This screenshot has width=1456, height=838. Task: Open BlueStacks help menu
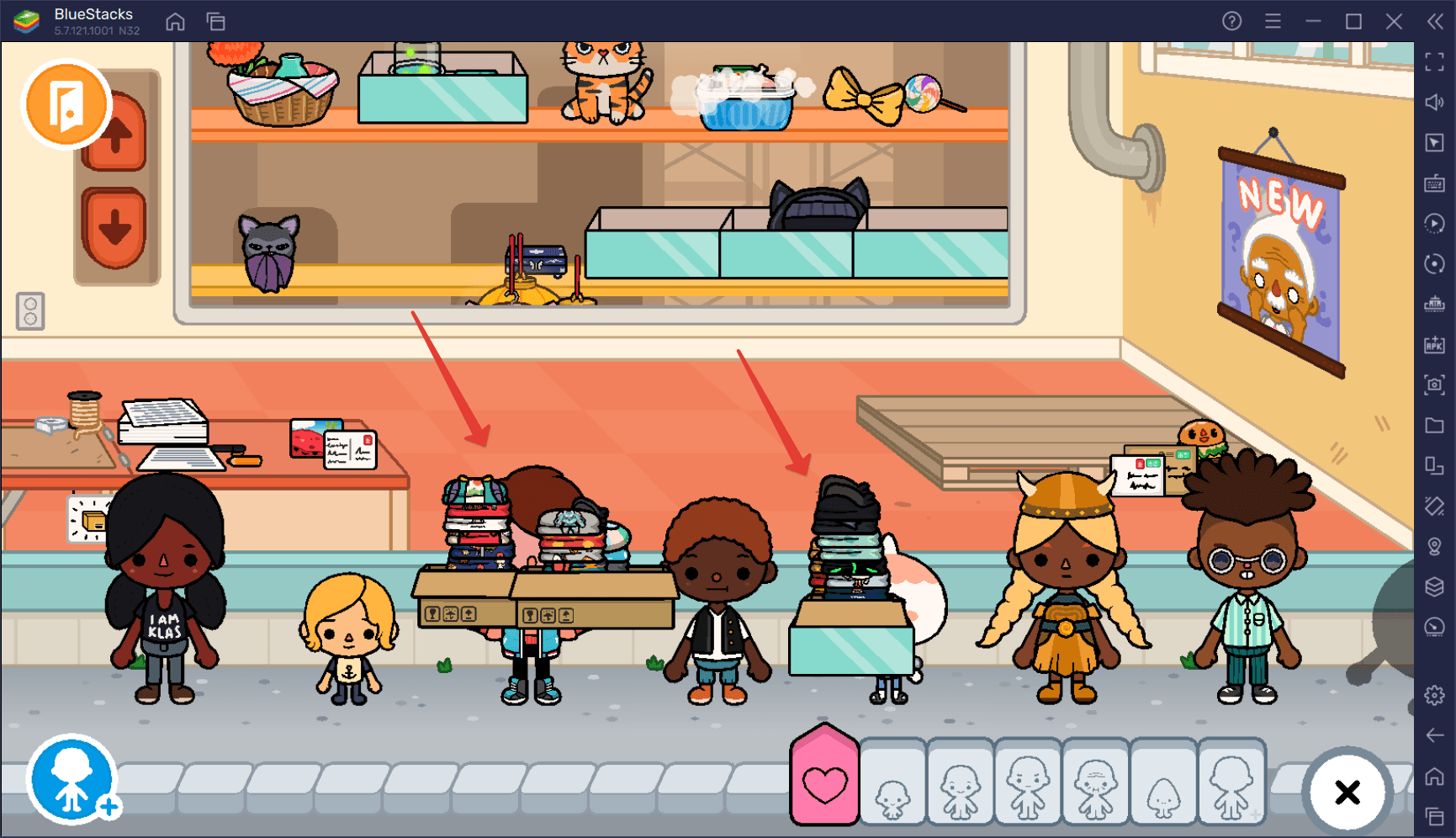tap(1231, 22)
